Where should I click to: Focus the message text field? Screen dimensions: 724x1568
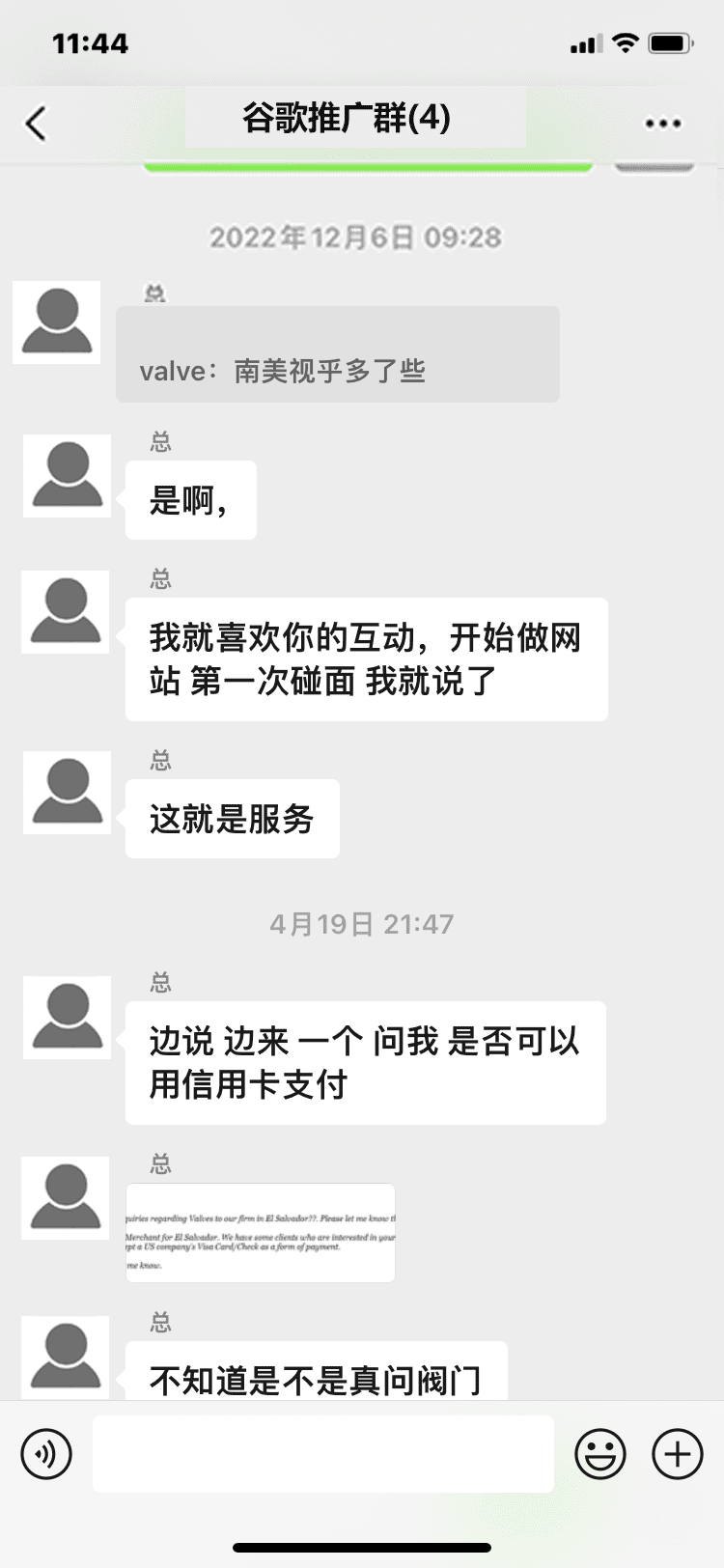click(x=323, y=1453)
